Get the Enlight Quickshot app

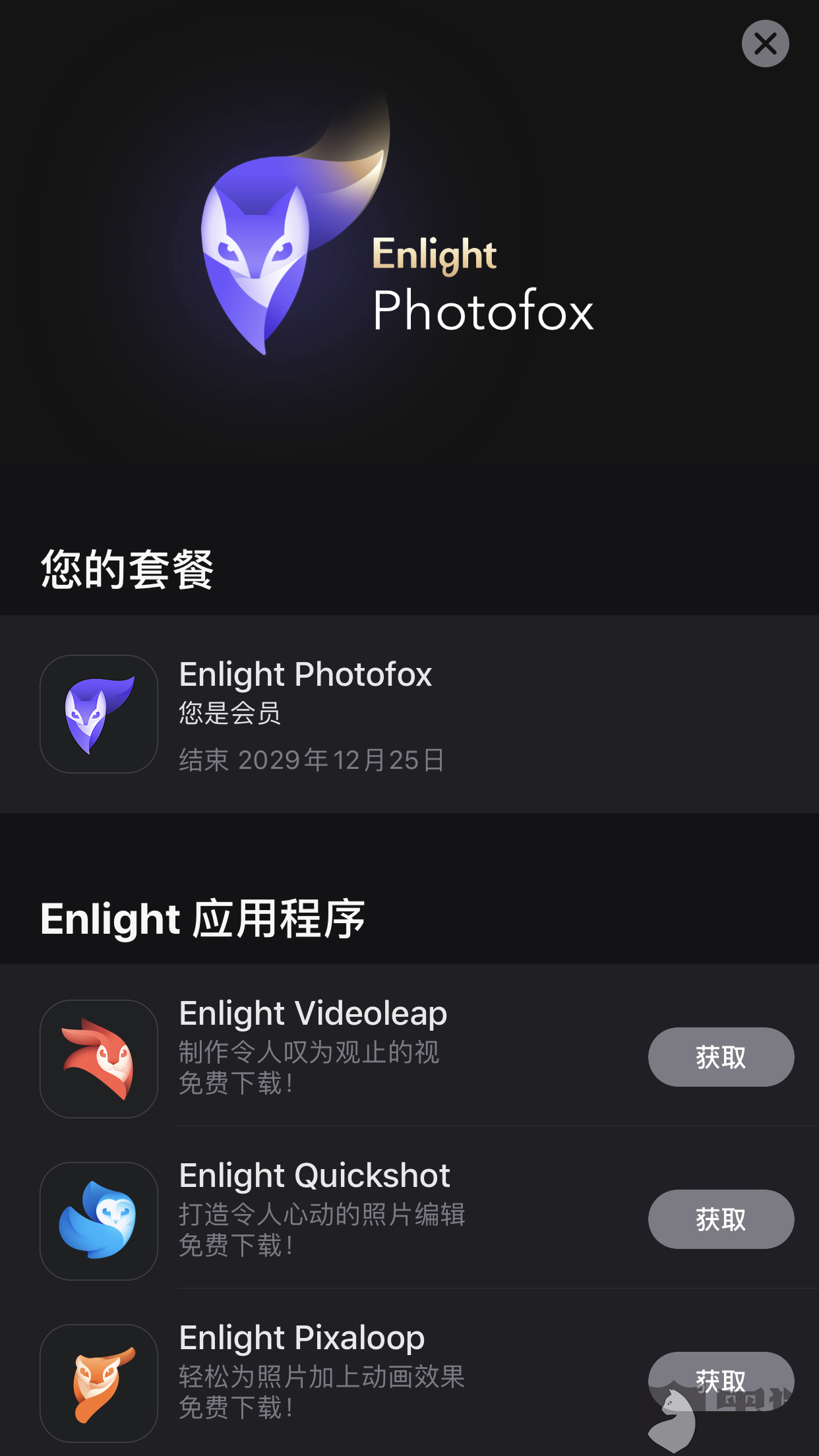click(721, 1219)
